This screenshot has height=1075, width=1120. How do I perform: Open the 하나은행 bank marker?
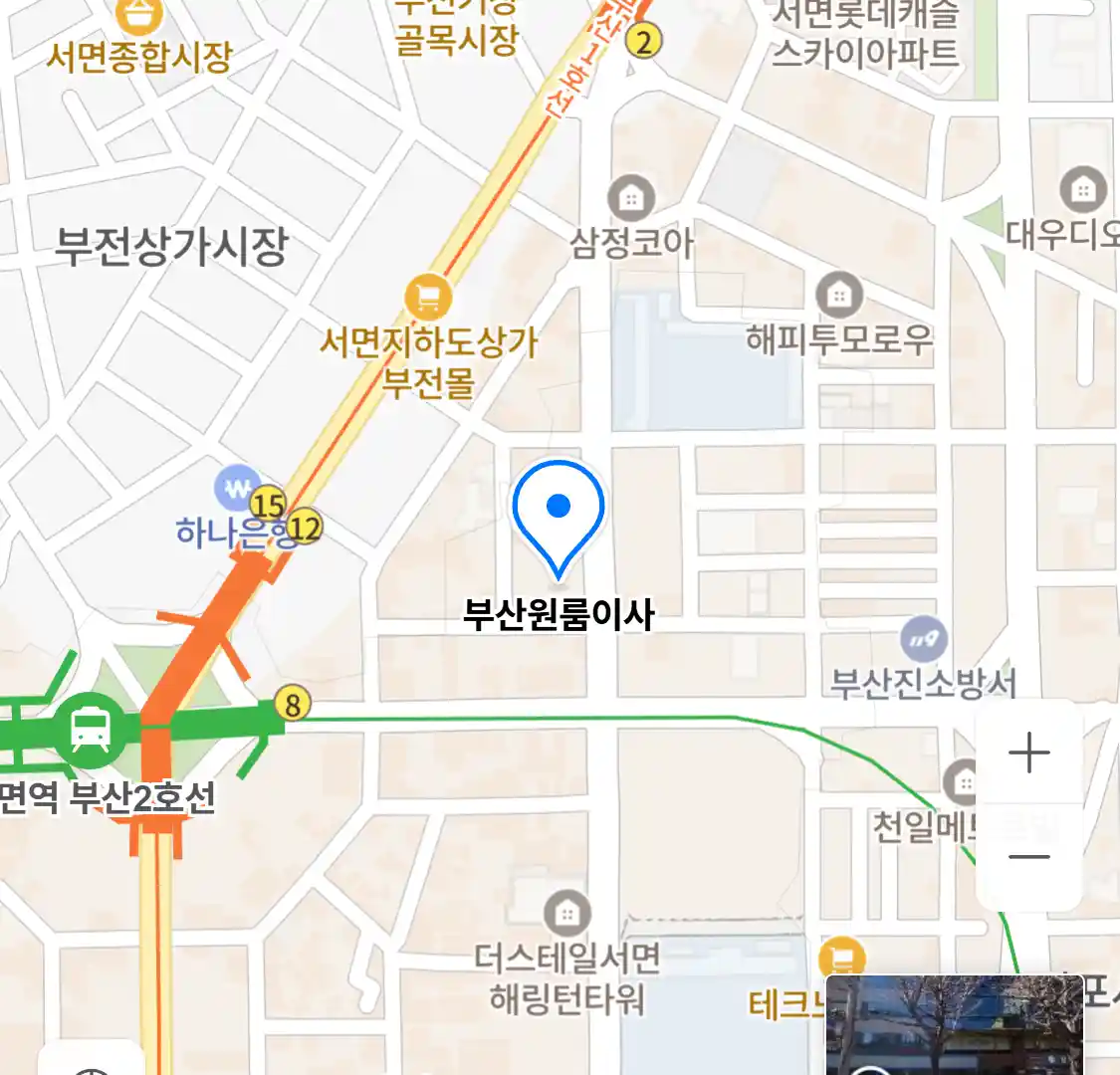pos(237,489)
